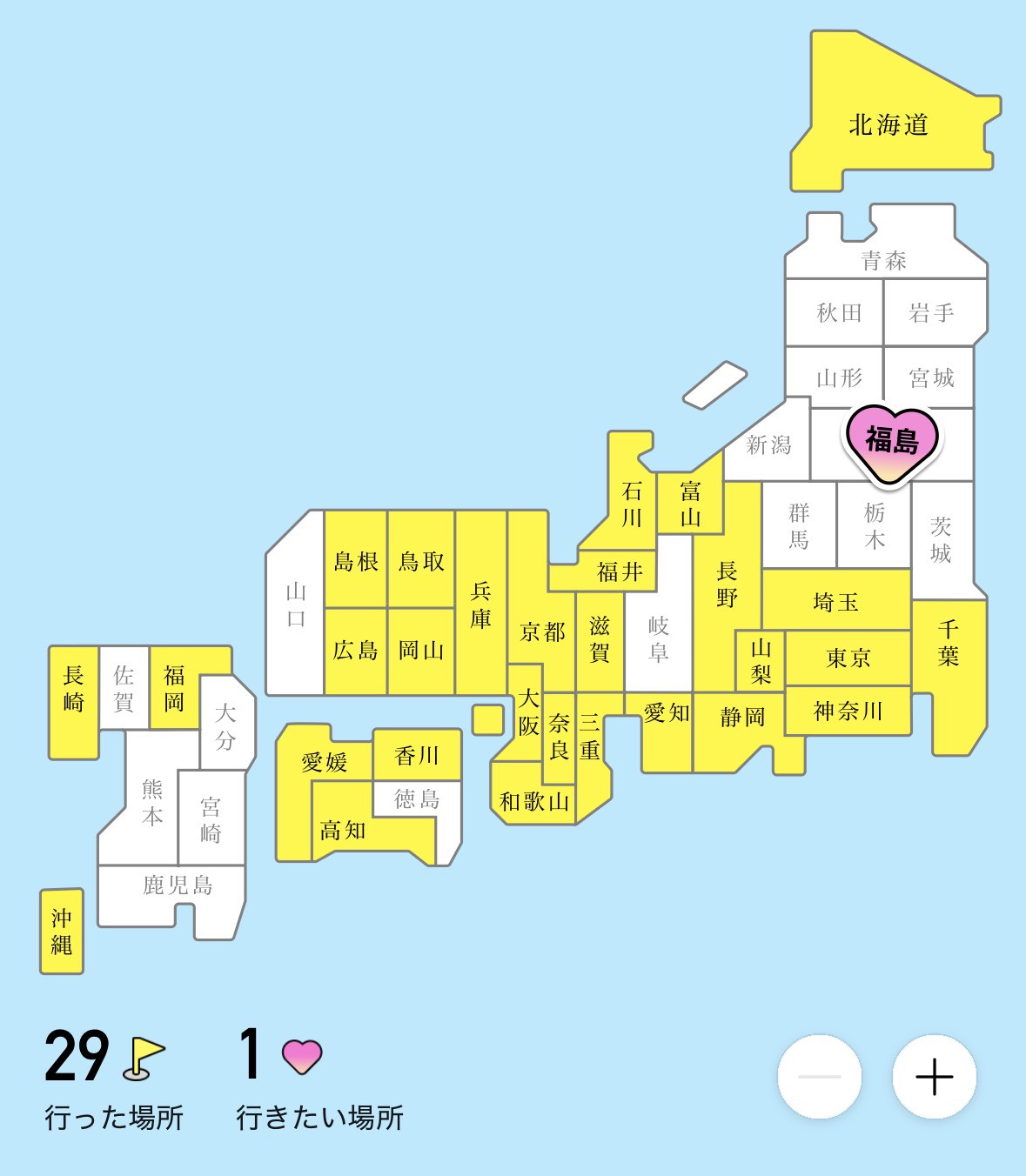This screenshot has height=1176, width=1026.
Task: Tap Ibaraki (茨城) prefecture
Action: [x=941, y=540]
